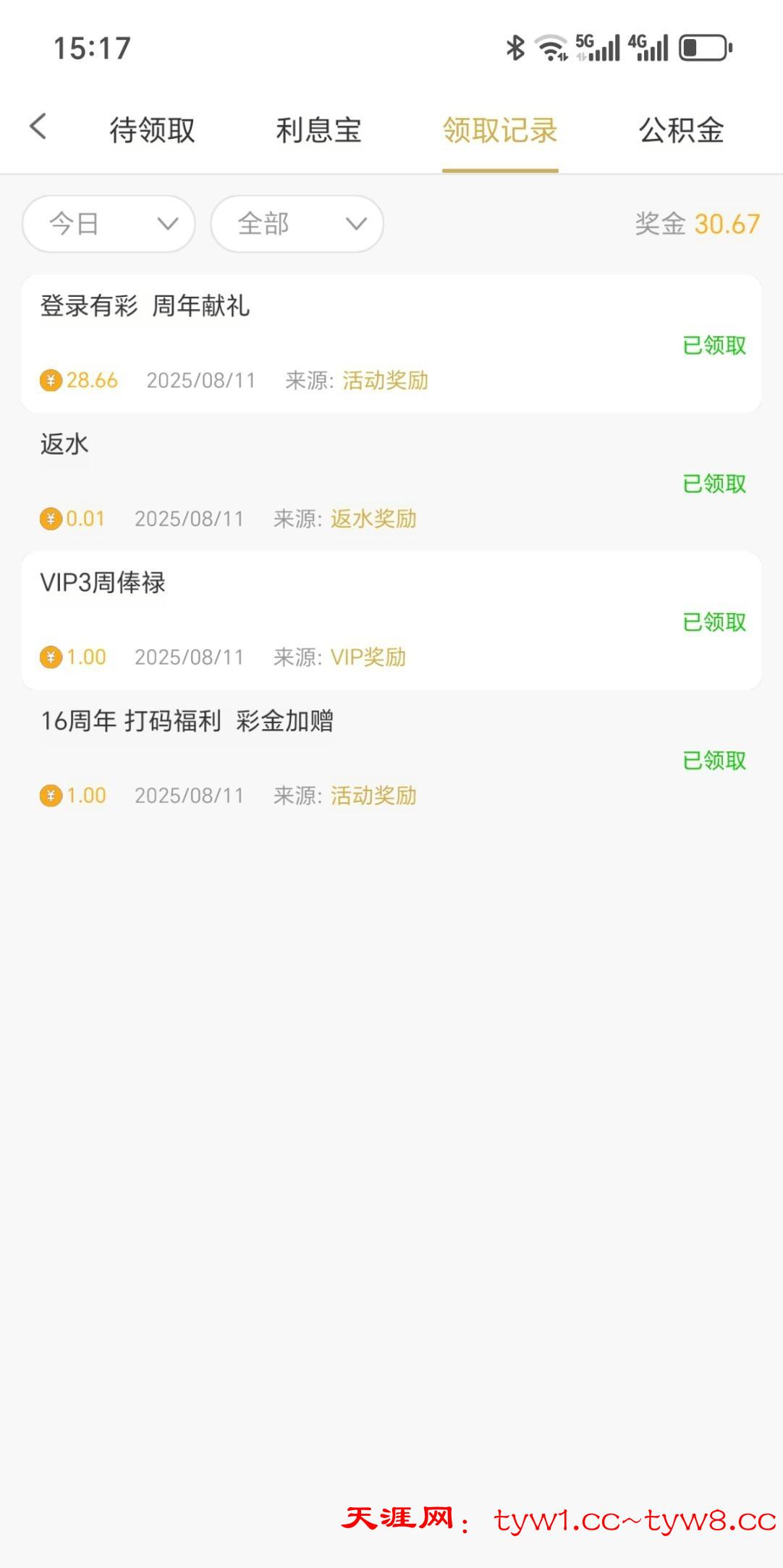Select the 领取记录 tab
783x1568 pixels.
(500, 130)
